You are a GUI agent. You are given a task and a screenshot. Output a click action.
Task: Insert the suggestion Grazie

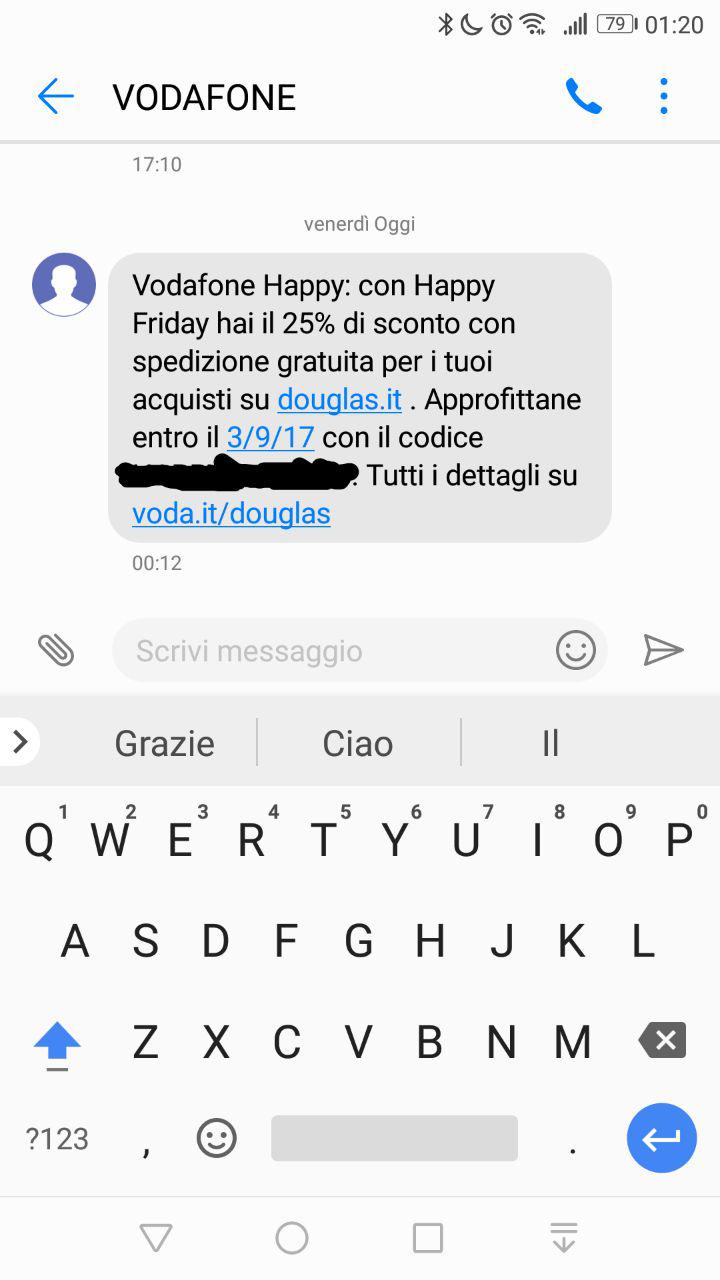pos(165,743)
